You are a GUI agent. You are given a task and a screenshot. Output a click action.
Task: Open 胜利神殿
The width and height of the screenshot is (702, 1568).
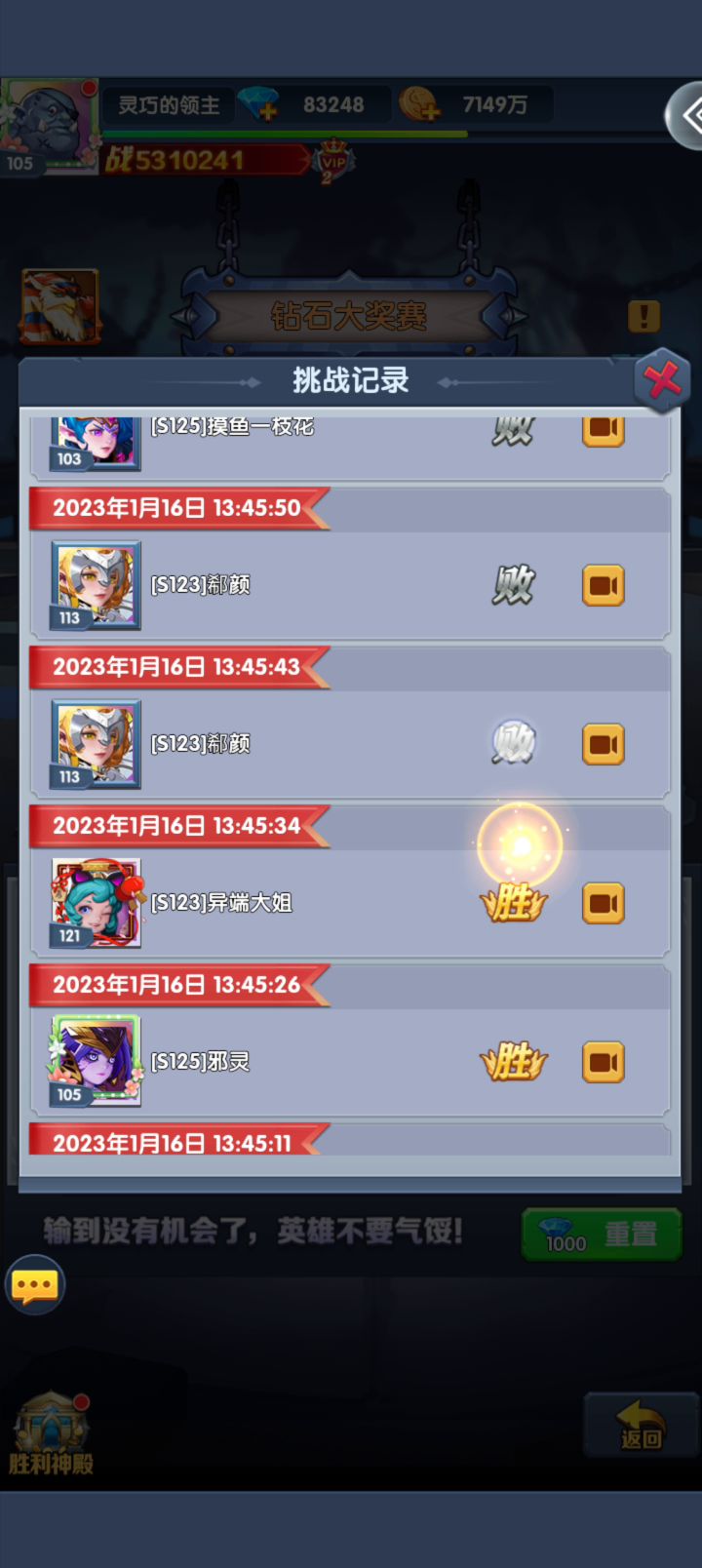51,1433
